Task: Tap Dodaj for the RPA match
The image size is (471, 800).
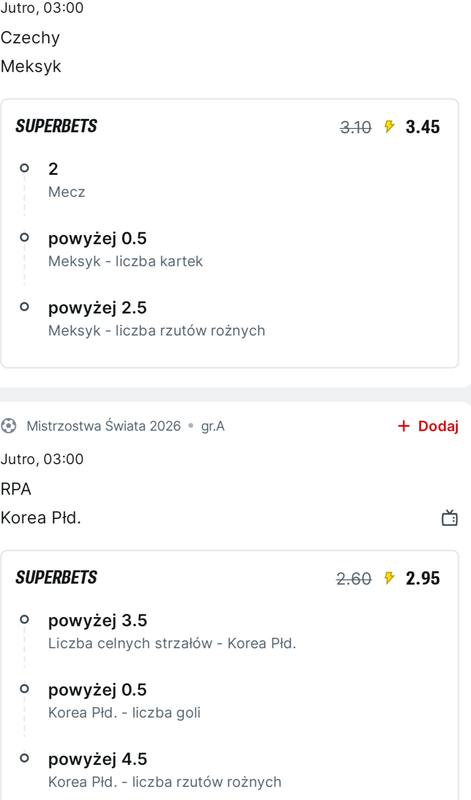Action: [428, 426]
